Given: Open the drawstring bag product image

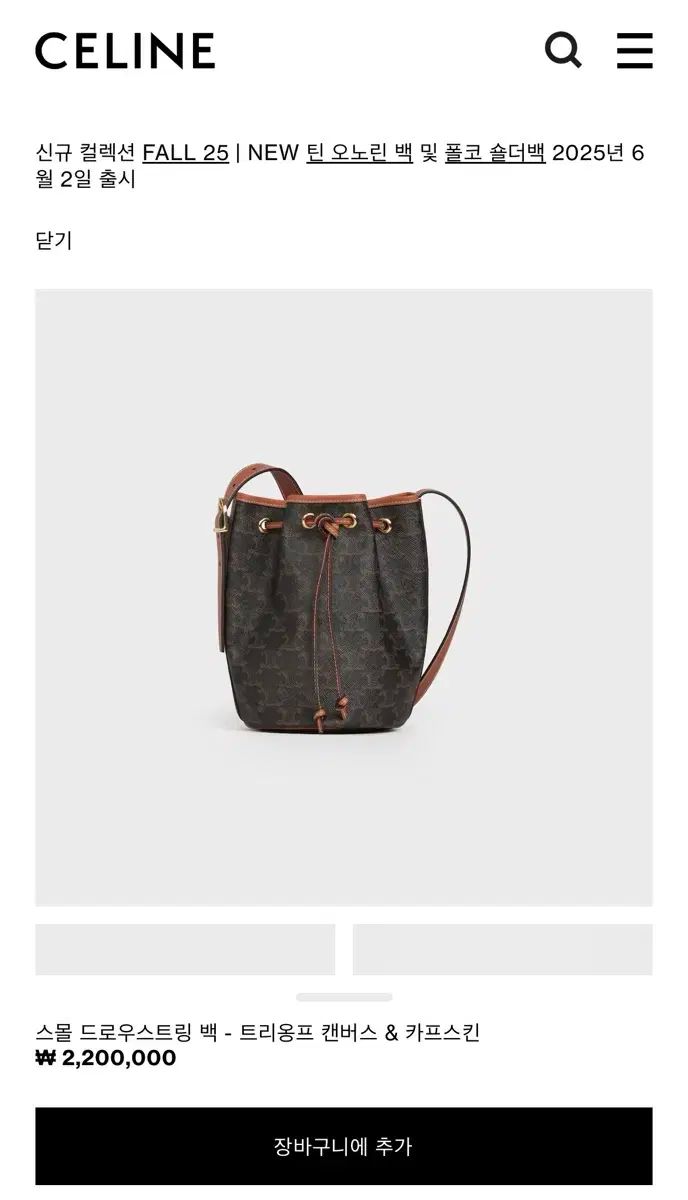Looking at the screenshot, I should tap(343, 597).
